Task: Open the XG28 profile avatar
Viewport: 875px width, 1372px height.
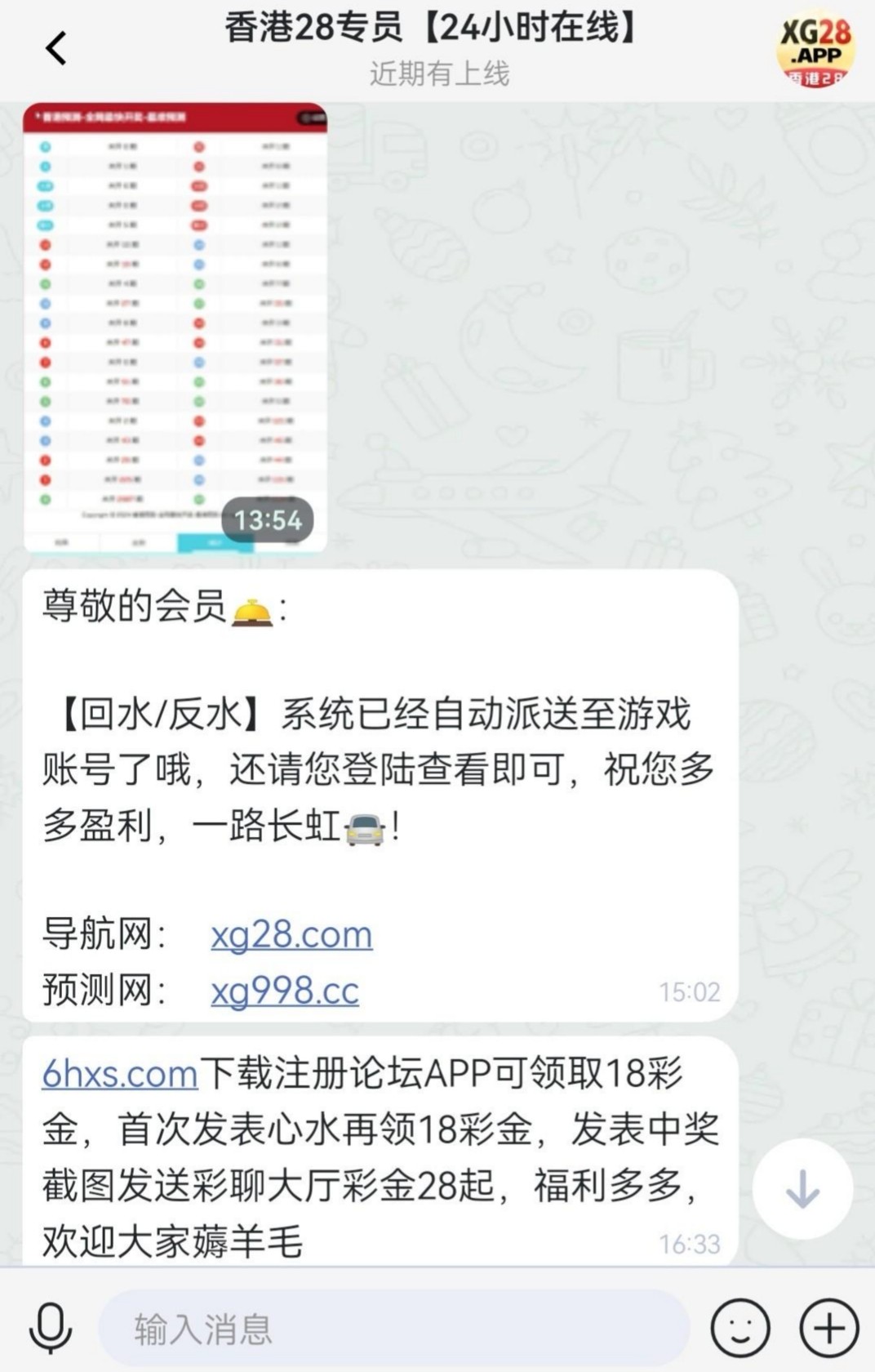Action: 815,49
